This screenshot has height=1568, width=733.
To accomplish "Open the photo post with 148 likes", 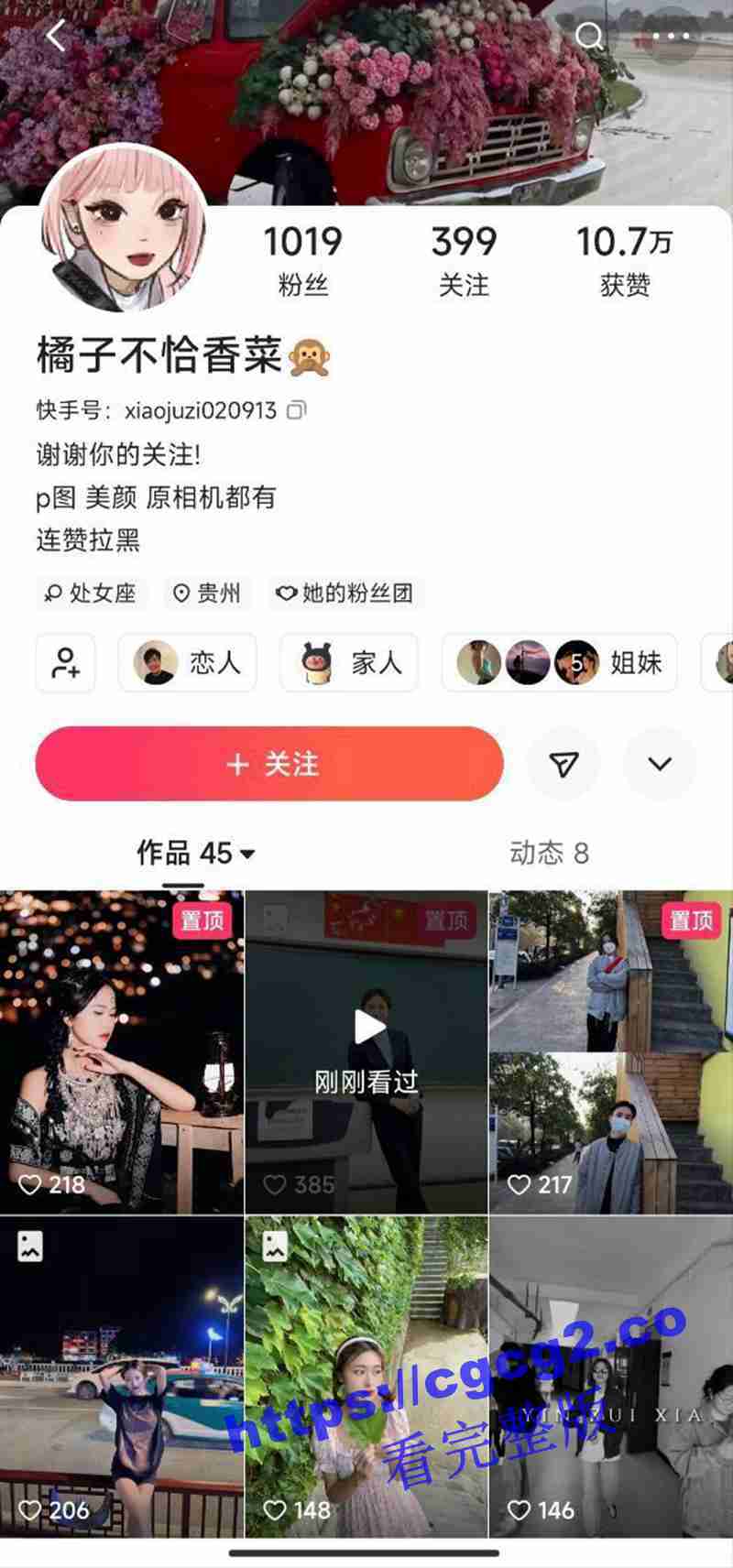I will pos(366,1377).
